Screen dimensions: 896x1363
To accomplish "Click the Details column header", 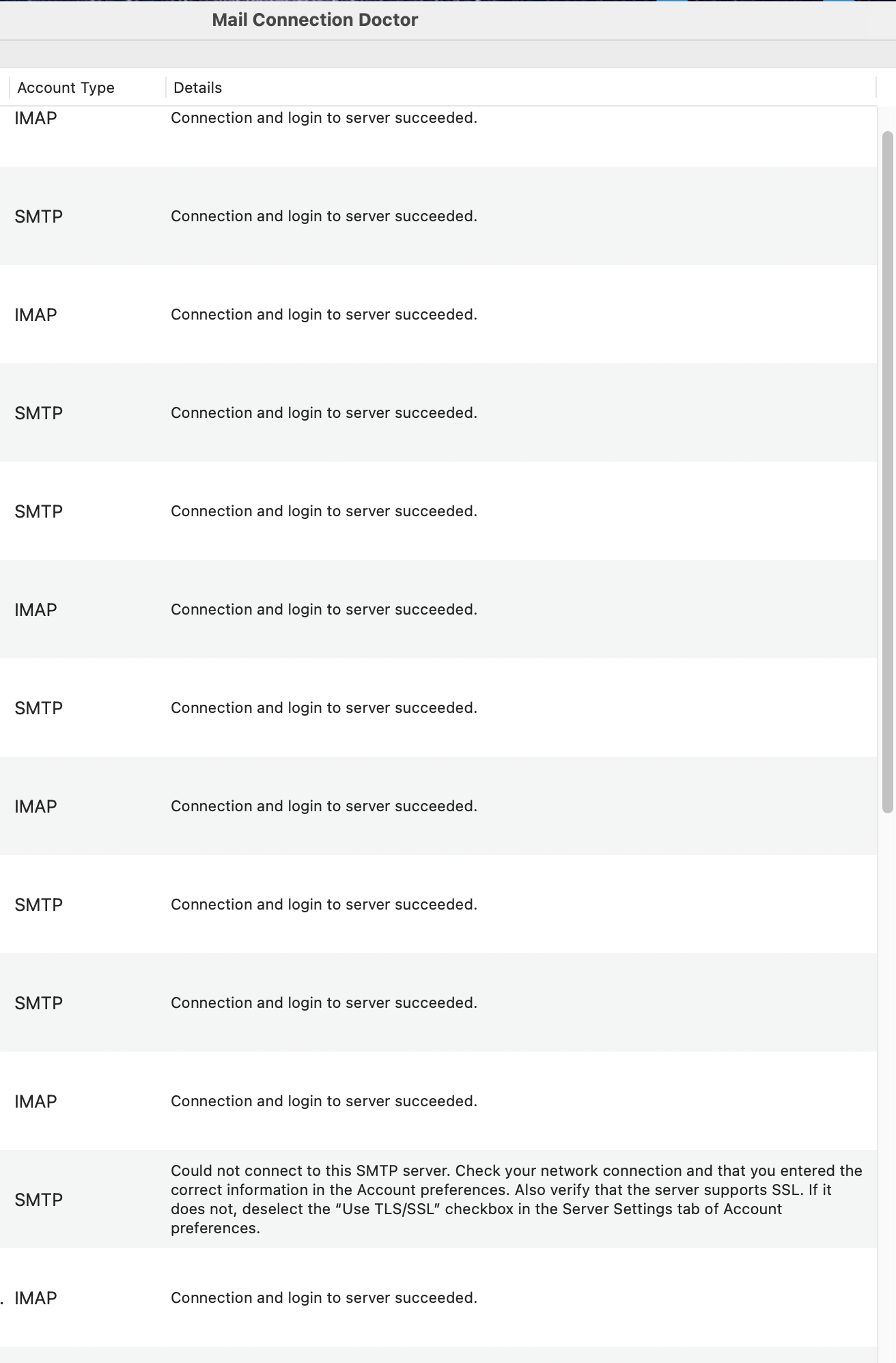I will [x=197, y=87].
